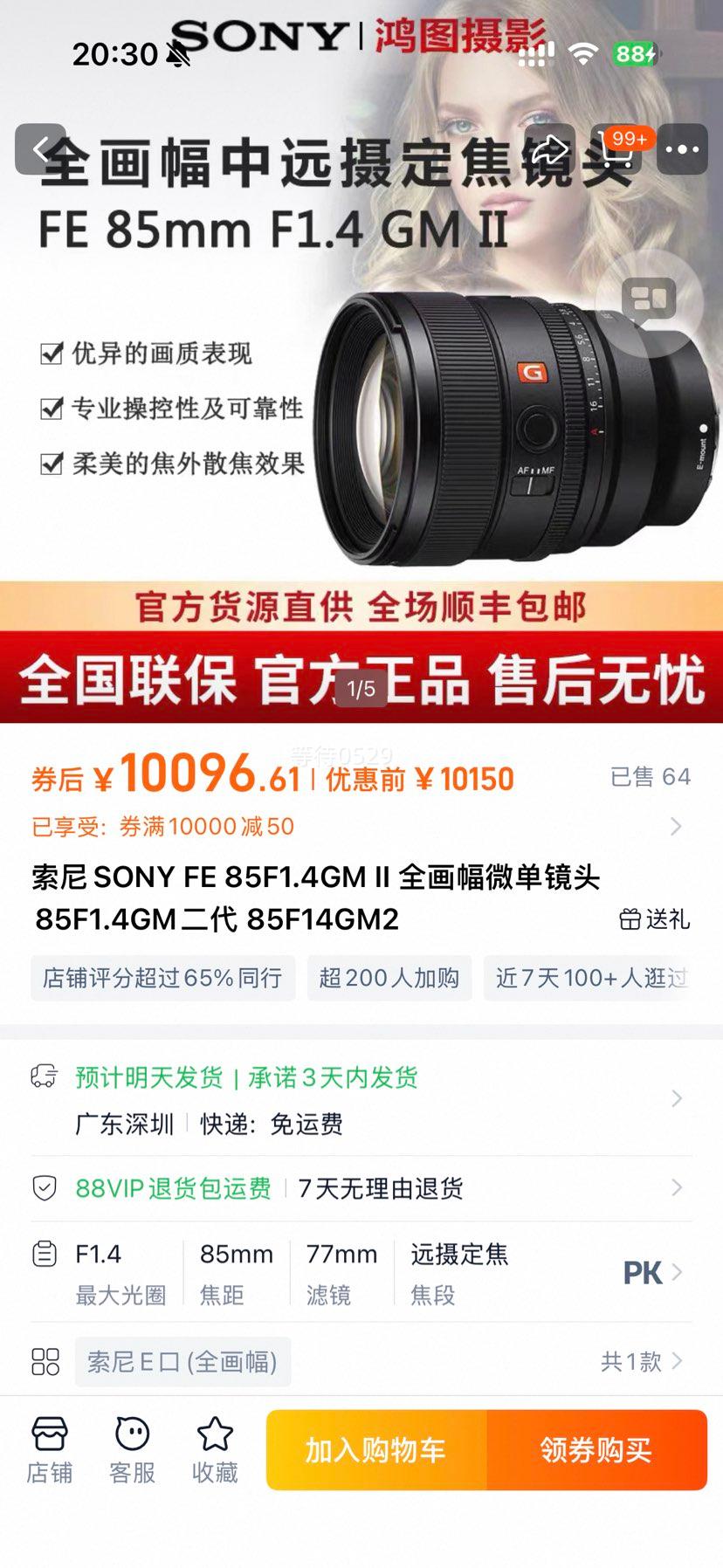Favorite this lens with the 收藏 star icon
This screenshot has width=723, height=1568.
[x=212, y=1447]
